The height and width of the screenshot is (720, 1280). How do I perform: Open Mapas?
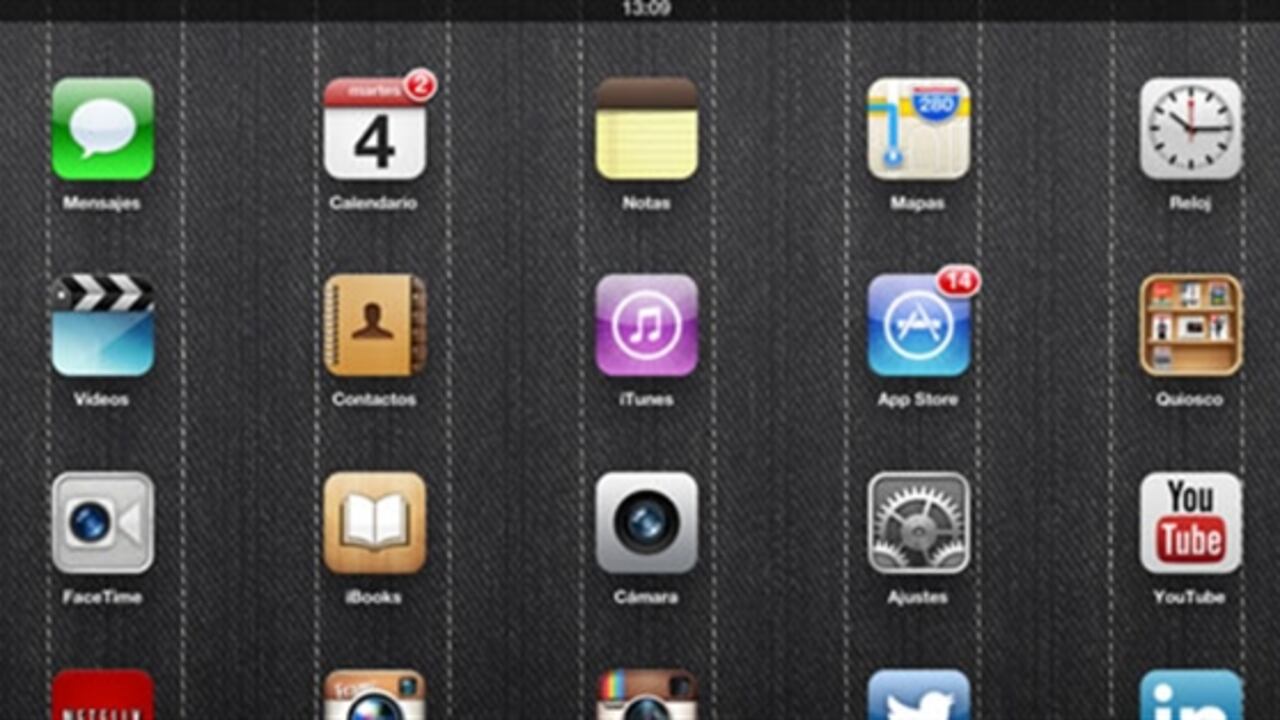[918, 129]
